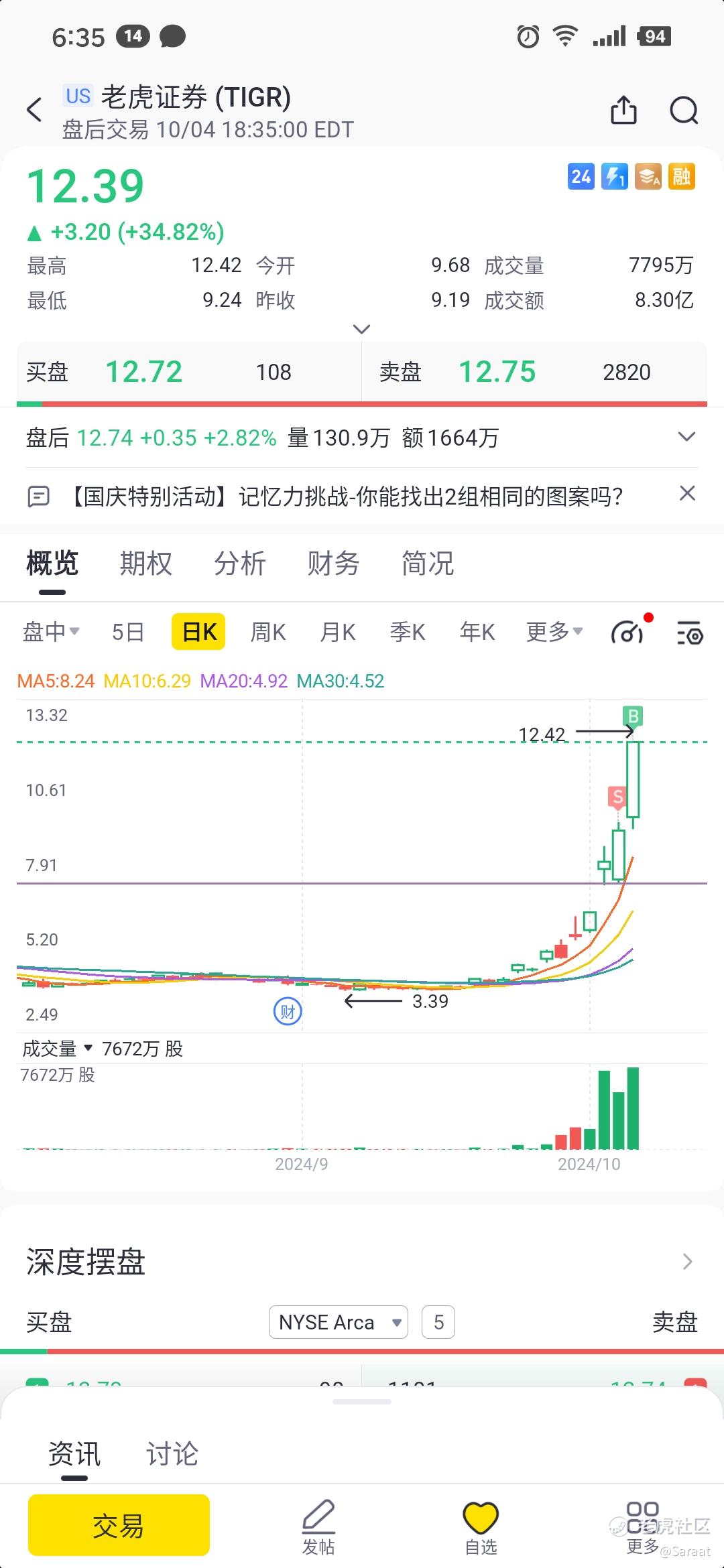Open the 简况 tab

427,564
